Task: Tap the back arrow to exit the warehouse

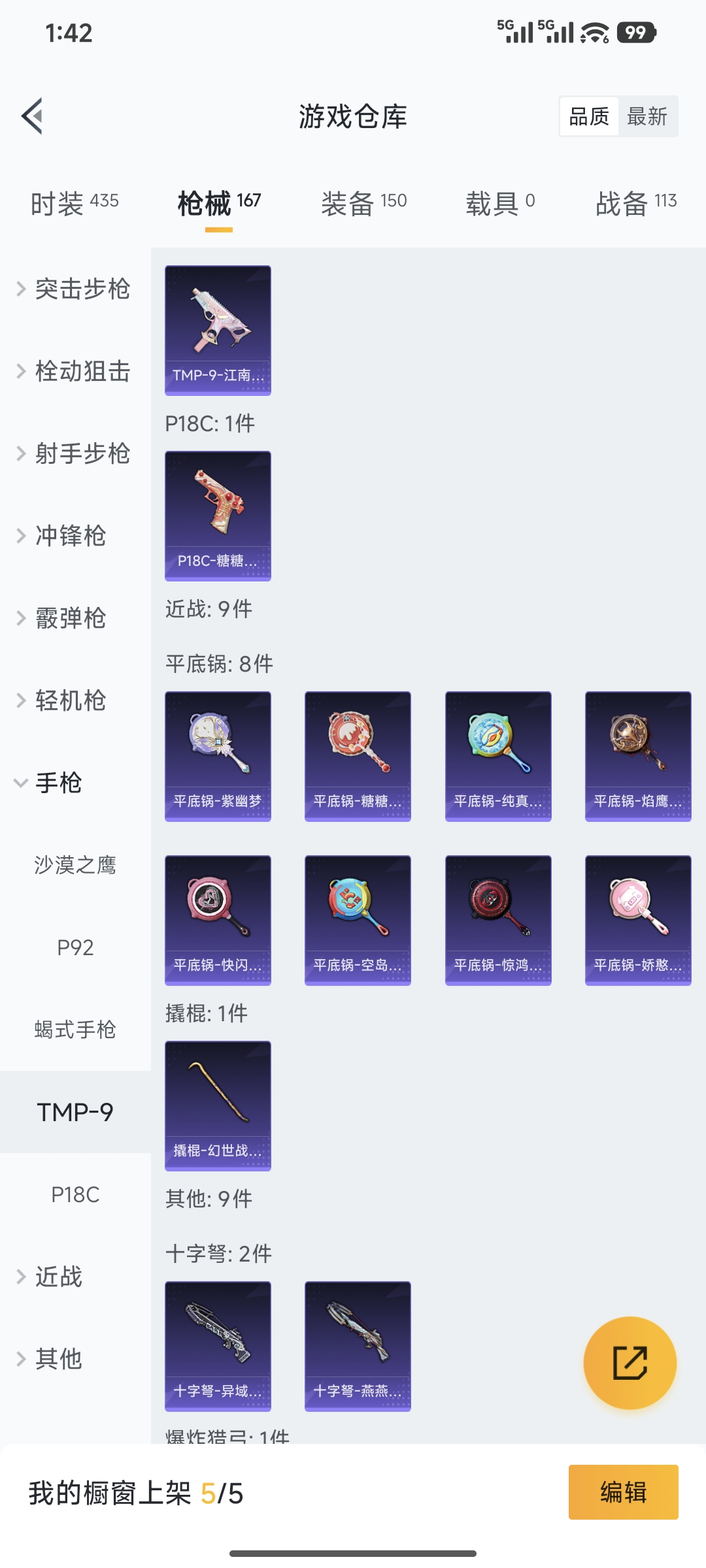Action: point(31,116)
